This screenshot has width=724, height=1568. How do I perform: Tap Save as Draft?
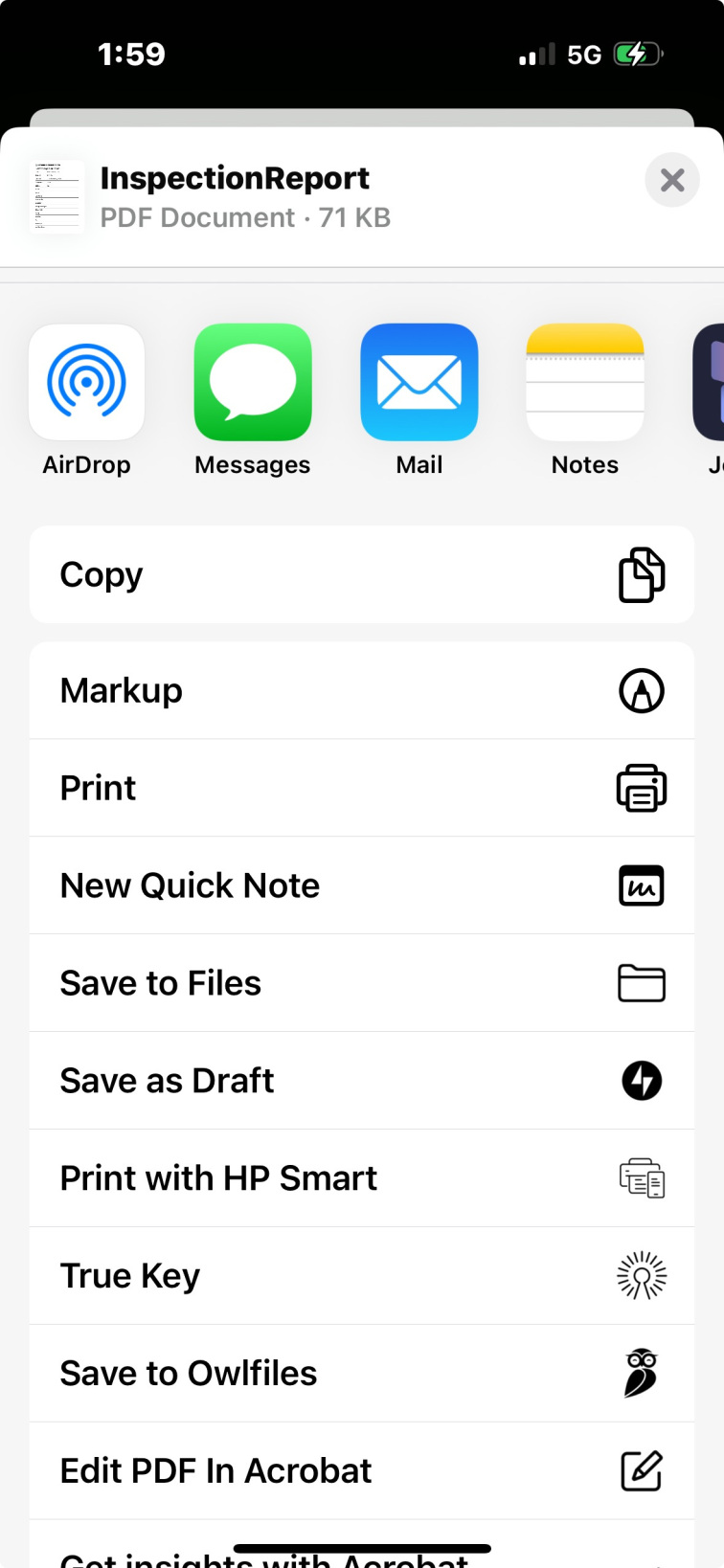click(362, 1081)
